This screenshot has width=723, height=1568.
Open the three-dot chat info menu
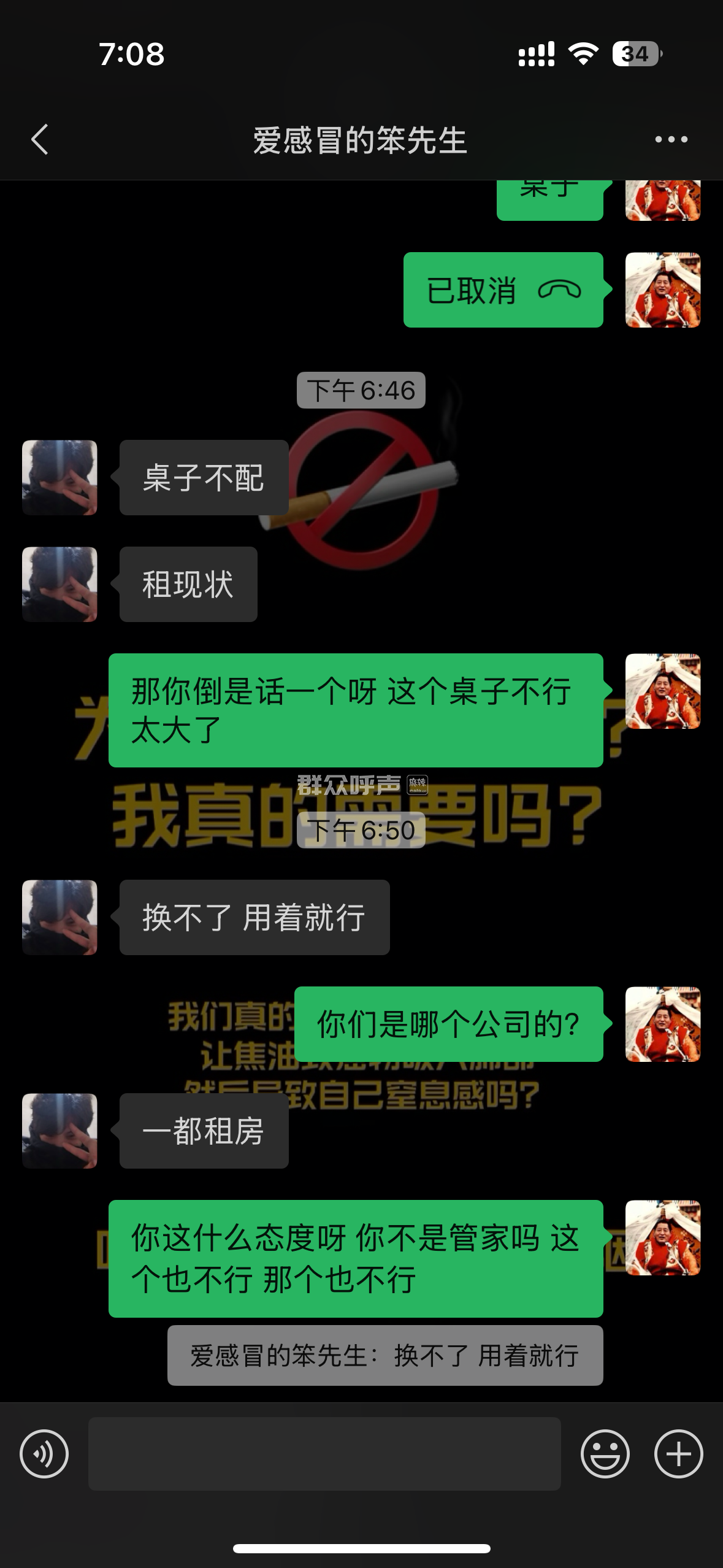(671, 139)
